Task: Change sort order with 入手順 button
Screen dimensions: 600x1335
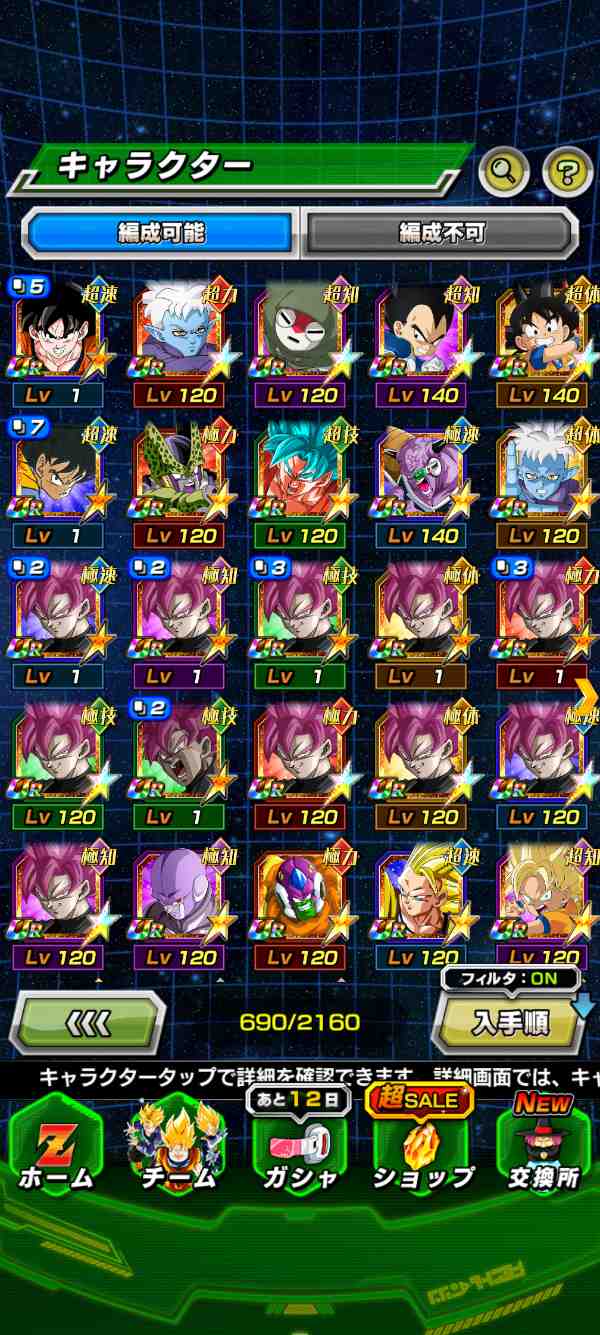Action: [x=510, y=1022]
